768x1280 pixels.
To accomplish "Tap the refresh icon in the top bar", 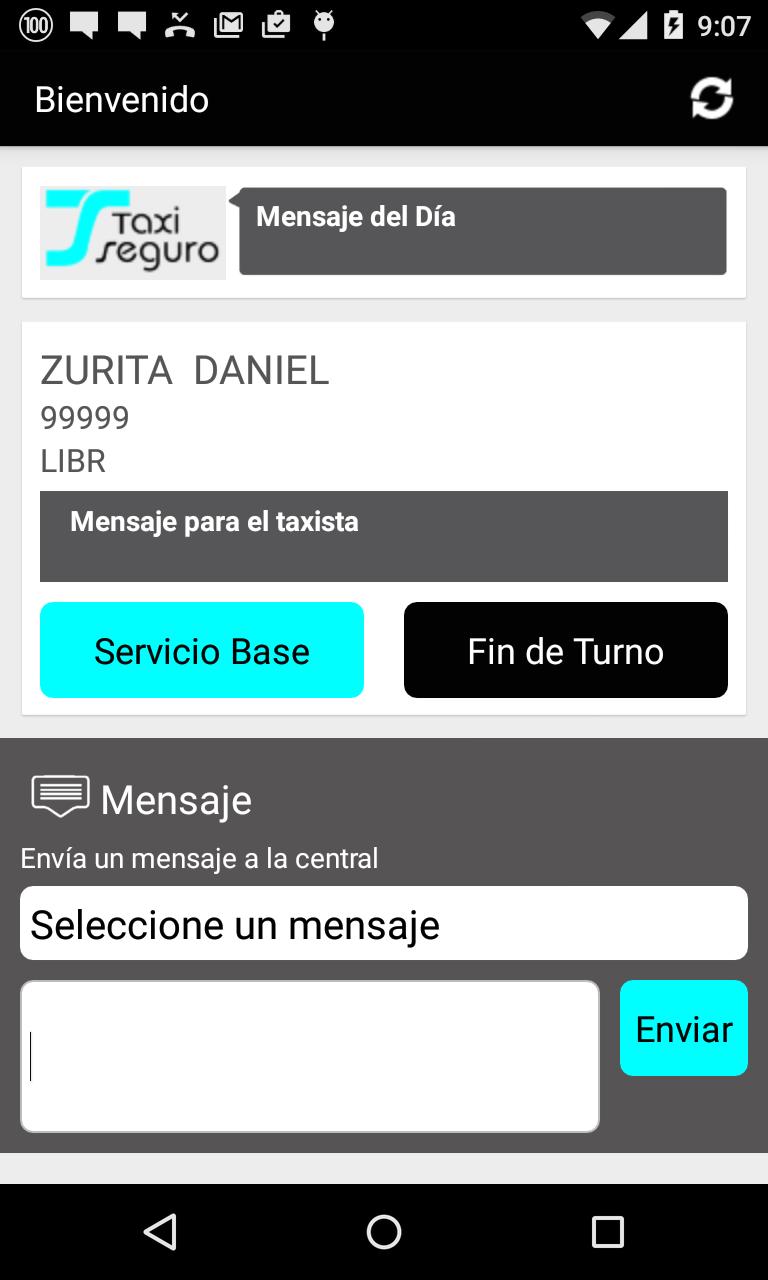I will tap(711, 97).
